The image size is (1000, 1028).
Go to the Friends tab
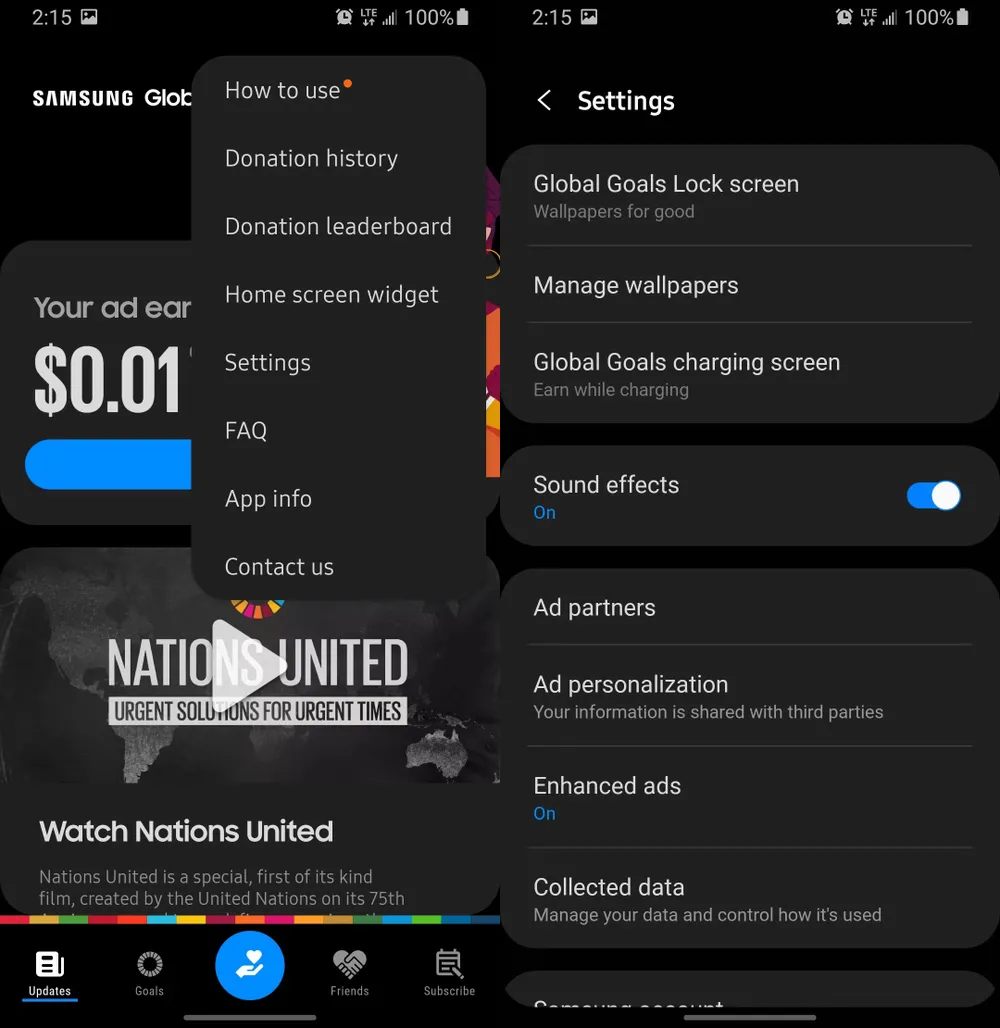[x=349, y=973]
